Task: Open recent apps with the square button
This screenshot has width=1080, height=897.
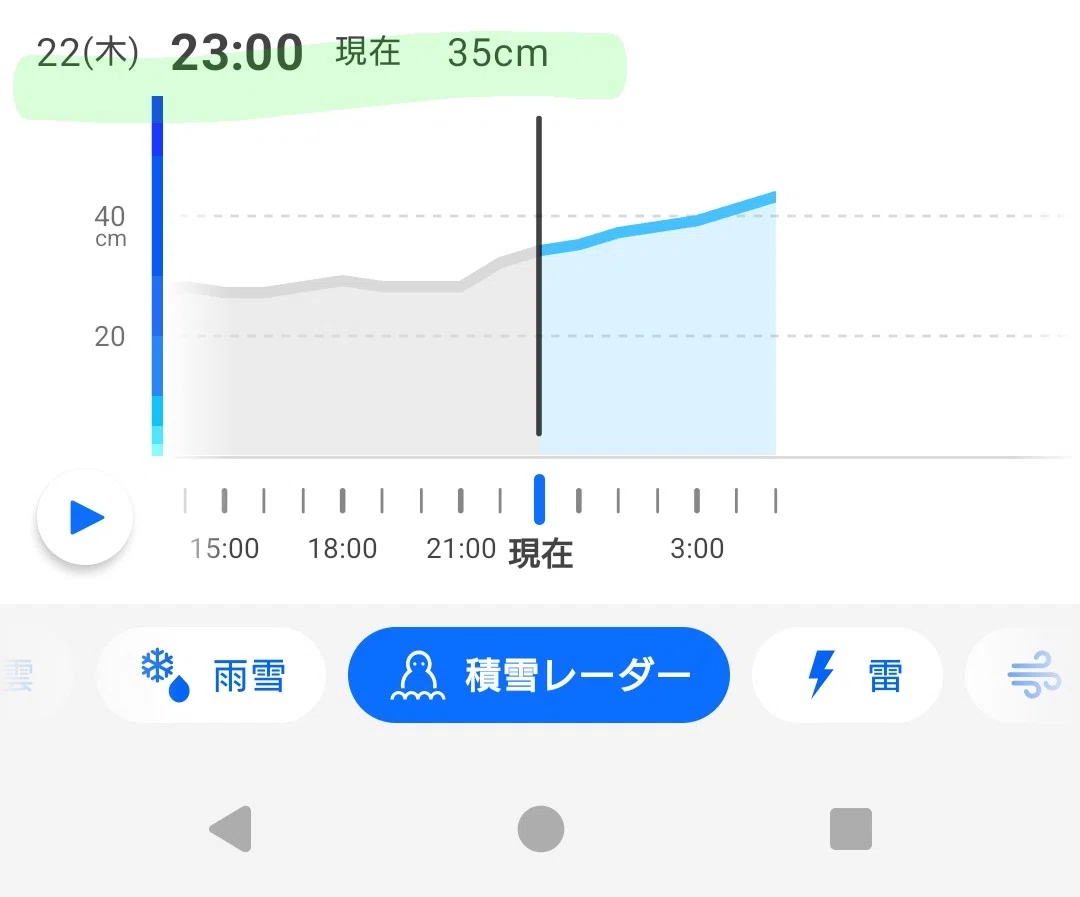Action: (x=851, y=829)
